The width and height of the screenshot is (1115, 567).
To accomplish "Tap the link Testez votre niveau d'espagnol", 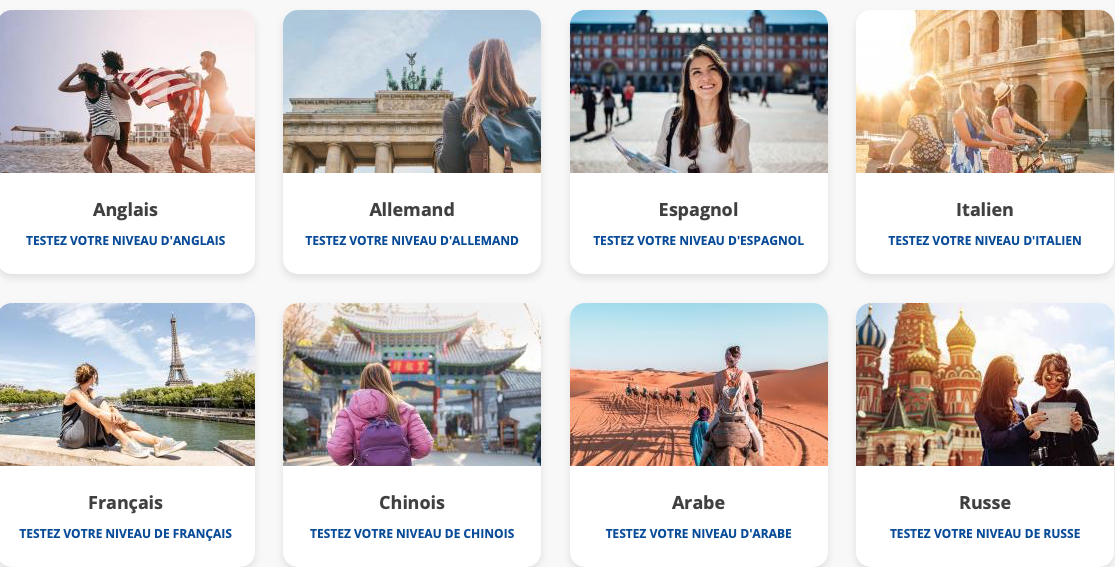I will pyautogui.click(x=698, y=241).
